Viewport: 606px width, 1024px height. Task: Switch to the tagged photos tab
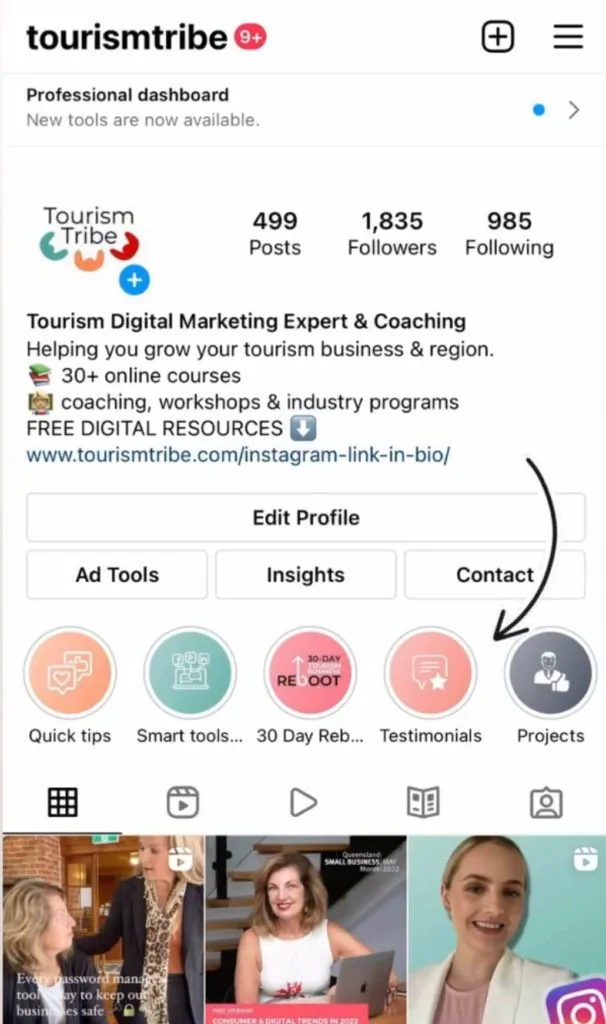[x=546, y=802]
